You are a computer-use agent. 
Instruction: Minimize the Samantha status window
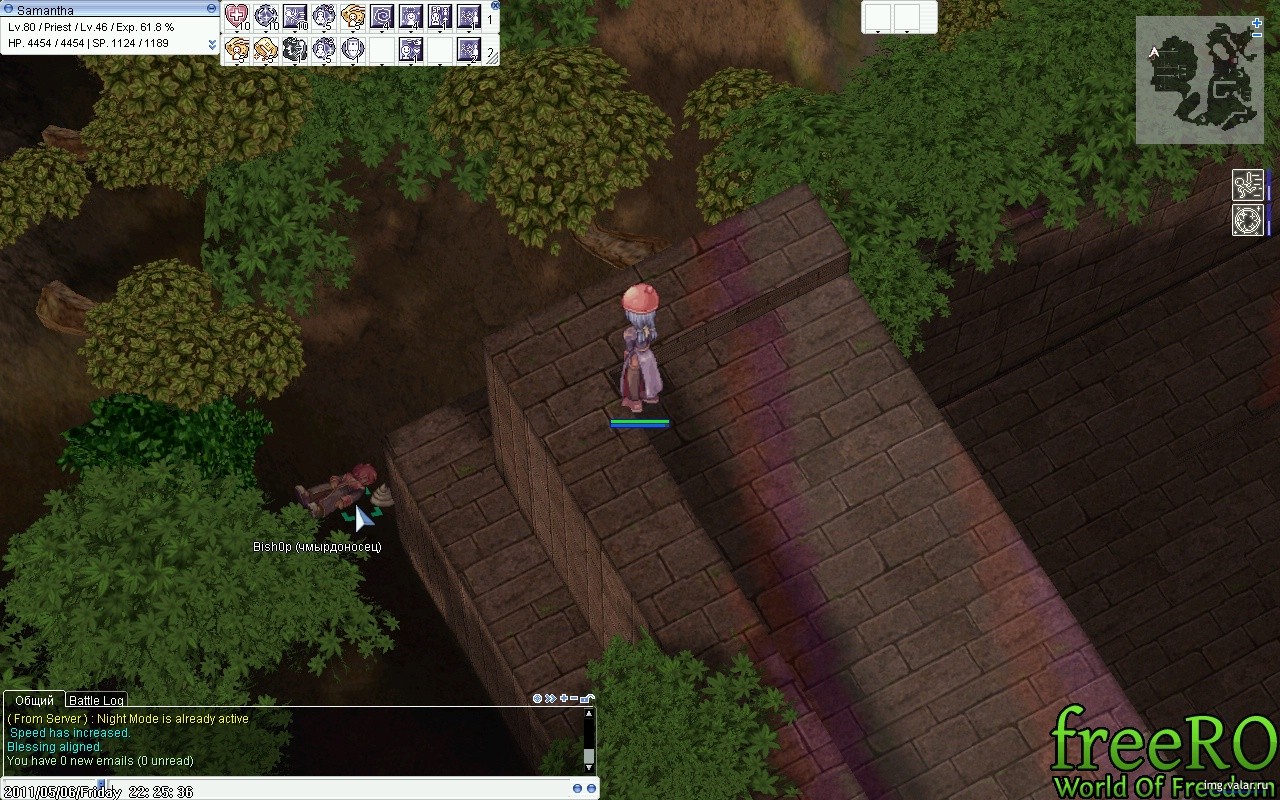pyautogui.click(x=211, y=8)
